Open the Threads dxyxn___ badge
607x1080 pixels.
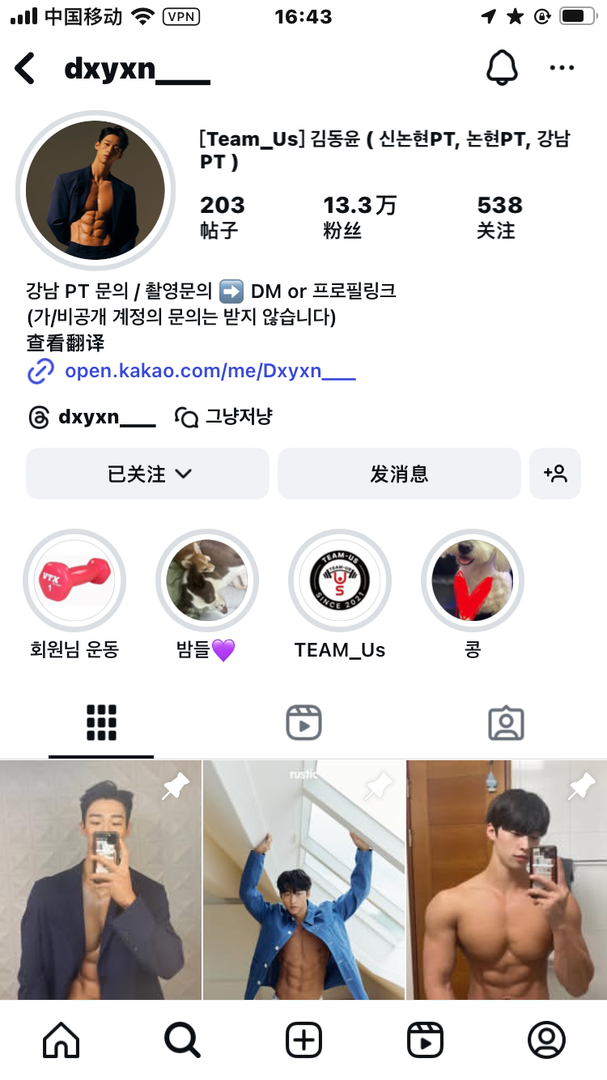point(92,417)
